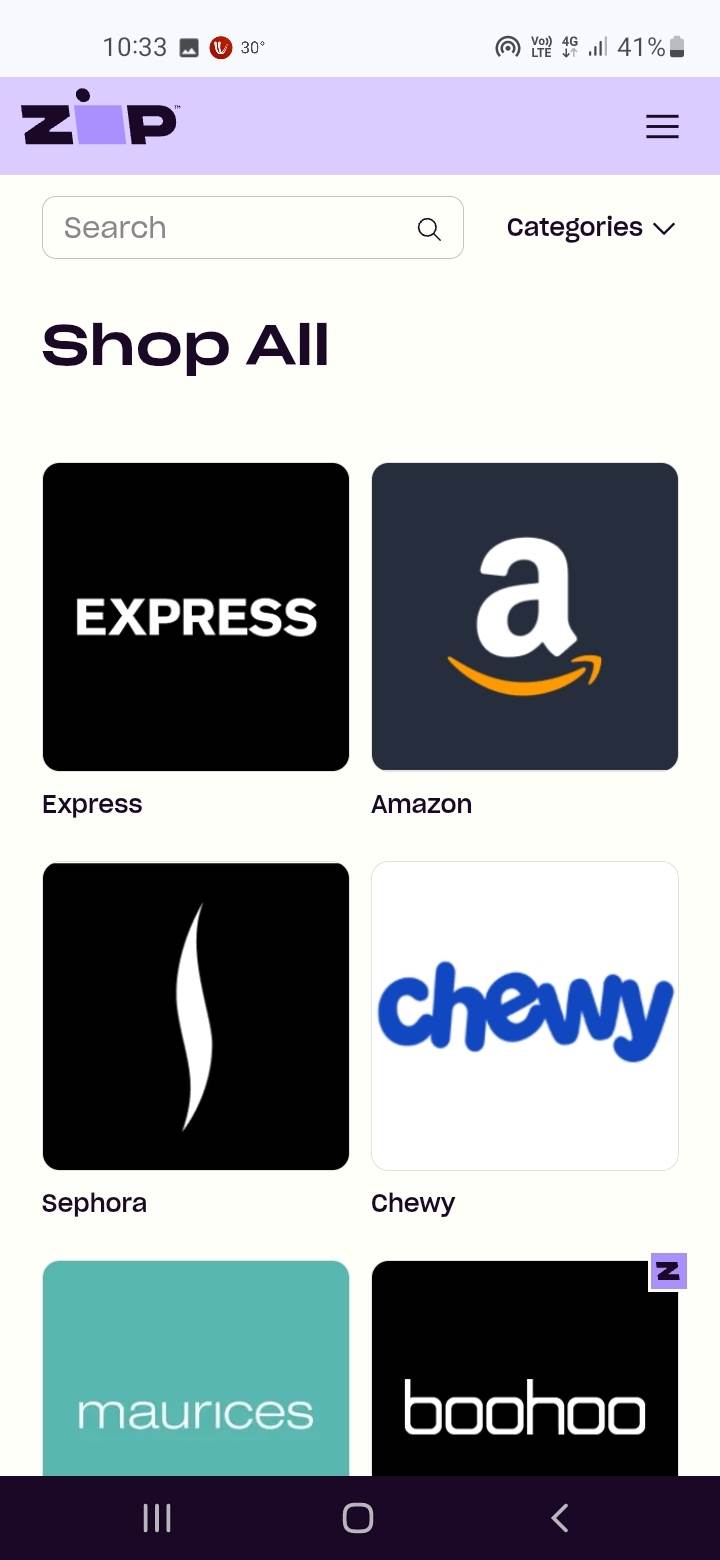Expand the Categories dropdown

coord(591,228)
